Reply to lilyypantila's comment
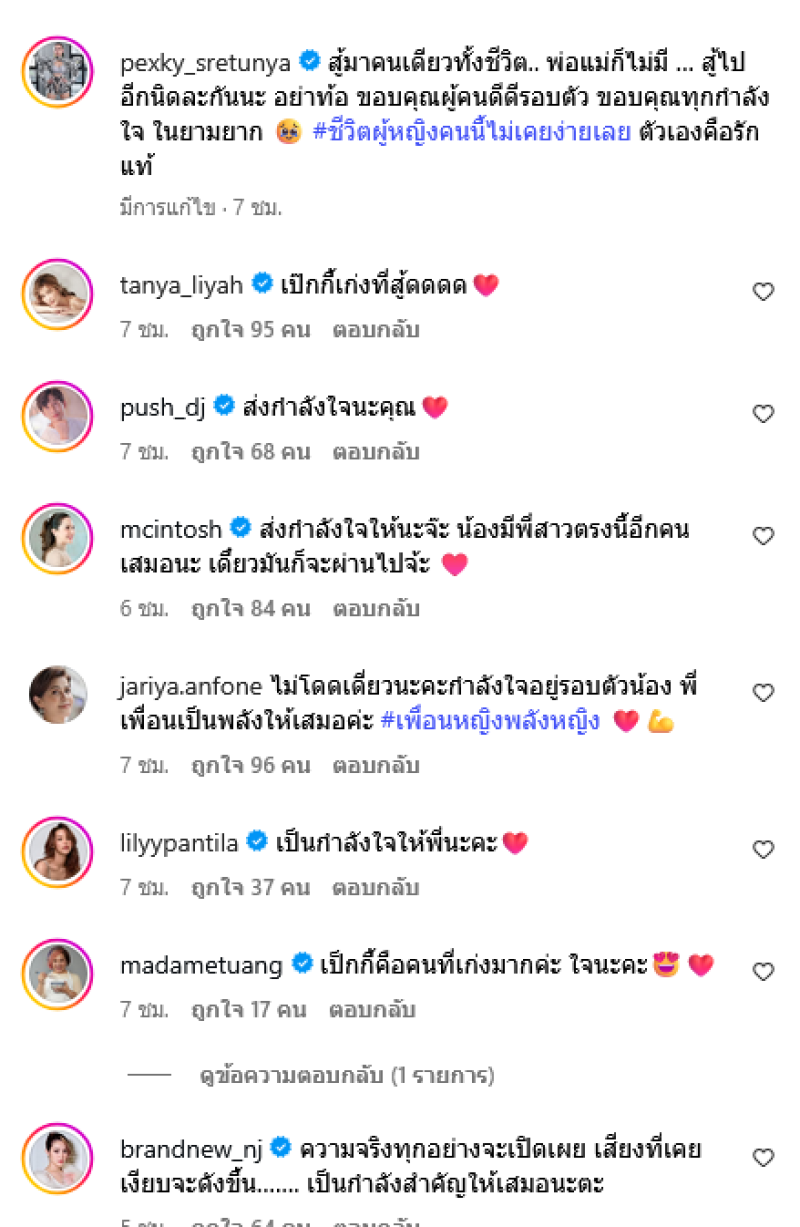This screenshot has width=800, height=1227. click(376, 887)
